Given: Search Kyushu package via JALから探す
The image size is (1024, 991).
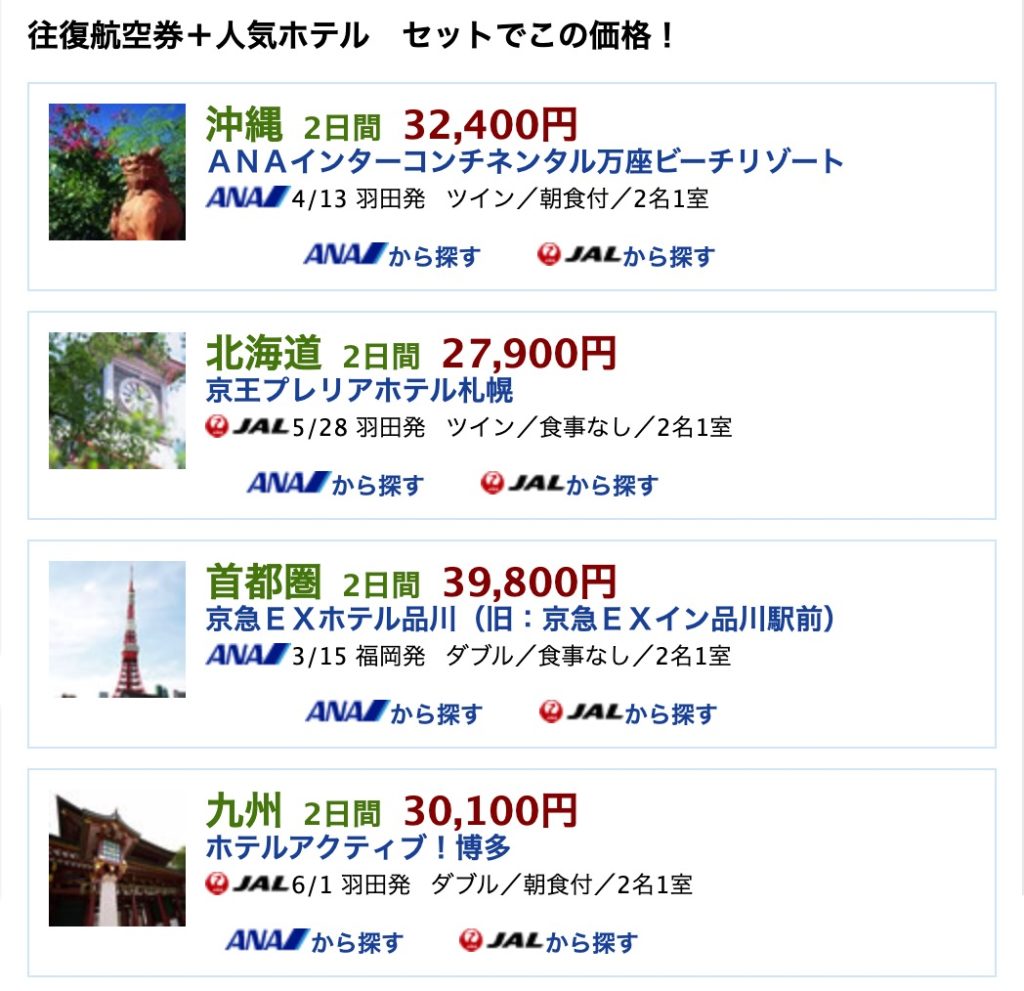Looking at the screenshot, I should pos(548,942).
